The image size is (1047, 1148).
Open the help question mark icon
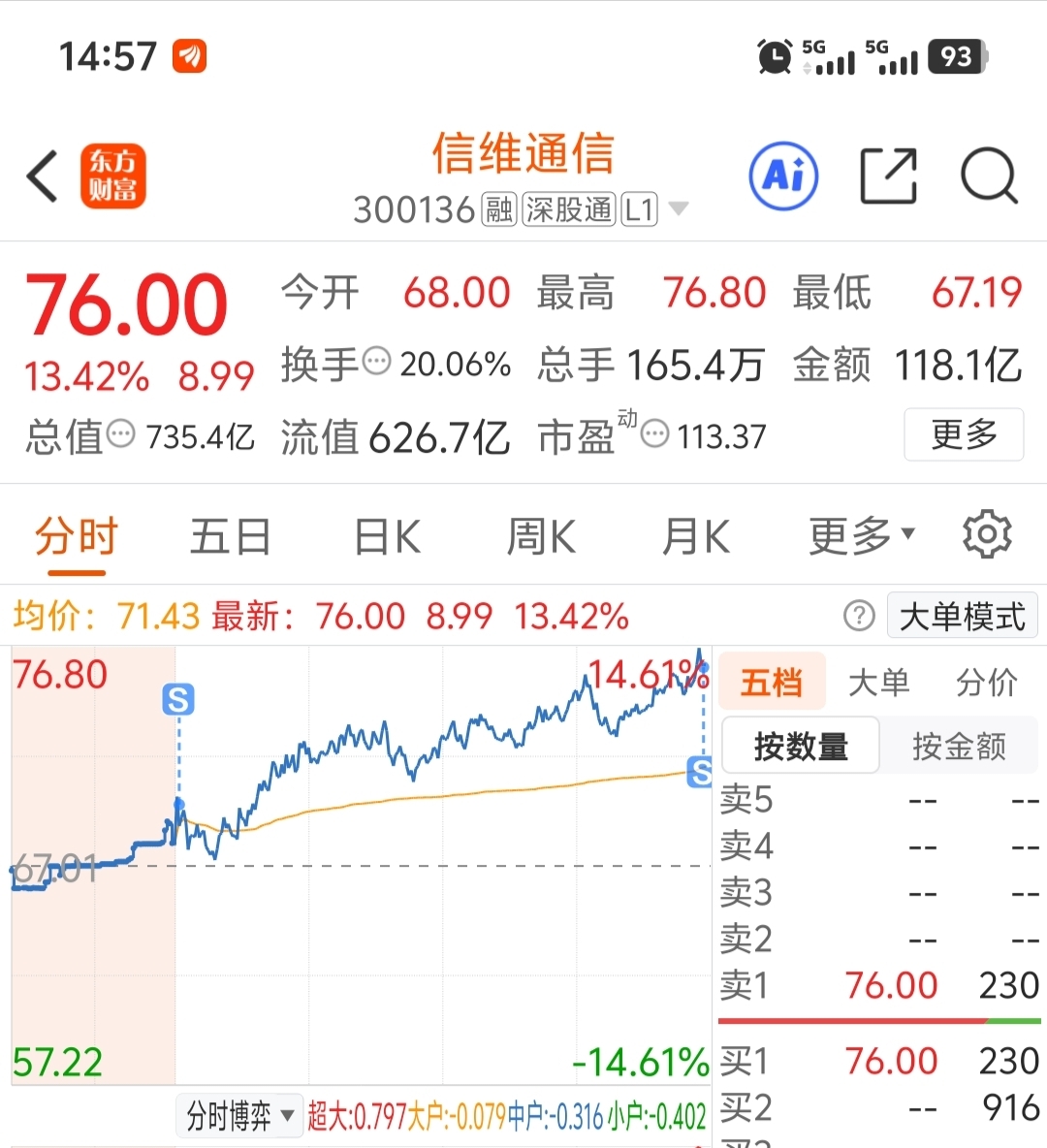point(859,616)
